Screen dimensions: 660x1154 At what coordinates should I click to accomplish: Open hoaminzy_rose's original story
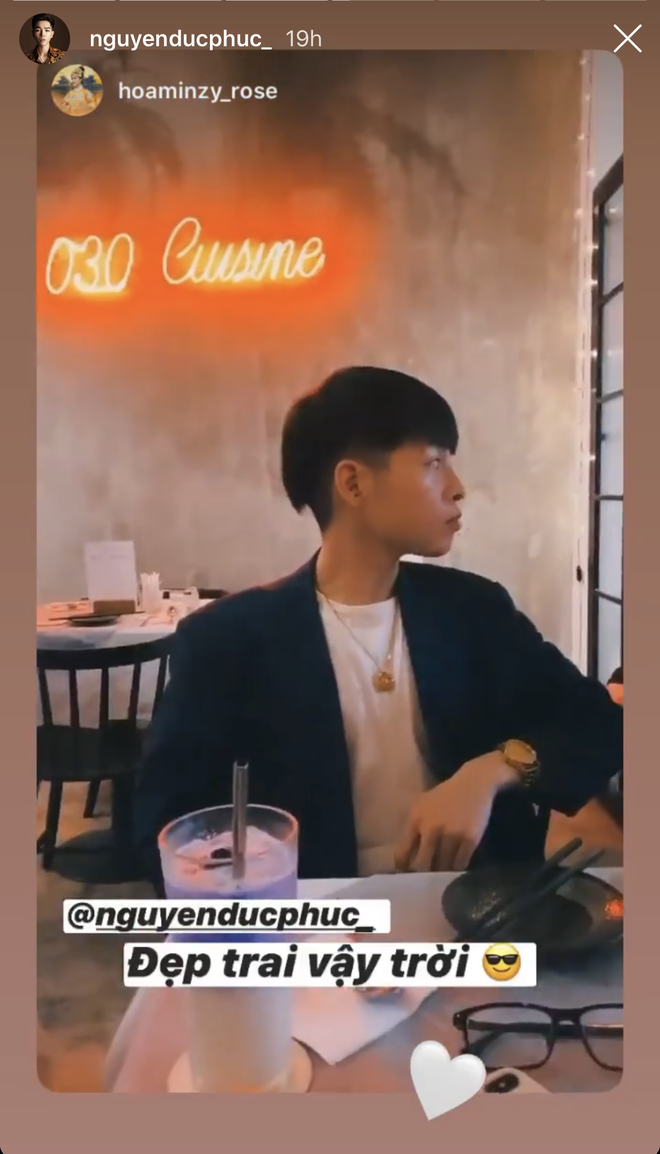point(197,91)
